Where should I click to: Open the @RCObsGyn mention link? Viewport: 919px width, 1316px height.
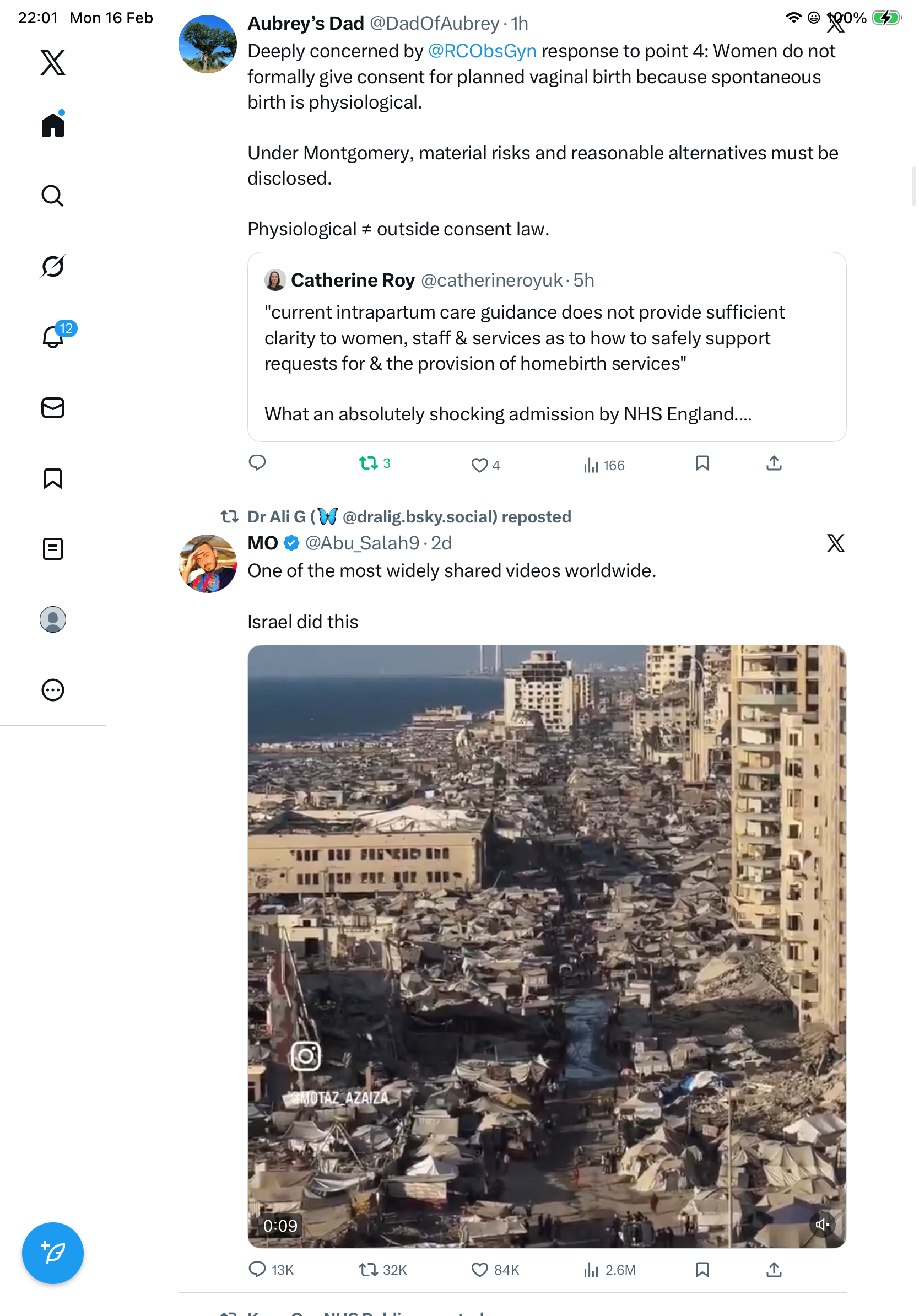click(x=482, y=51)
